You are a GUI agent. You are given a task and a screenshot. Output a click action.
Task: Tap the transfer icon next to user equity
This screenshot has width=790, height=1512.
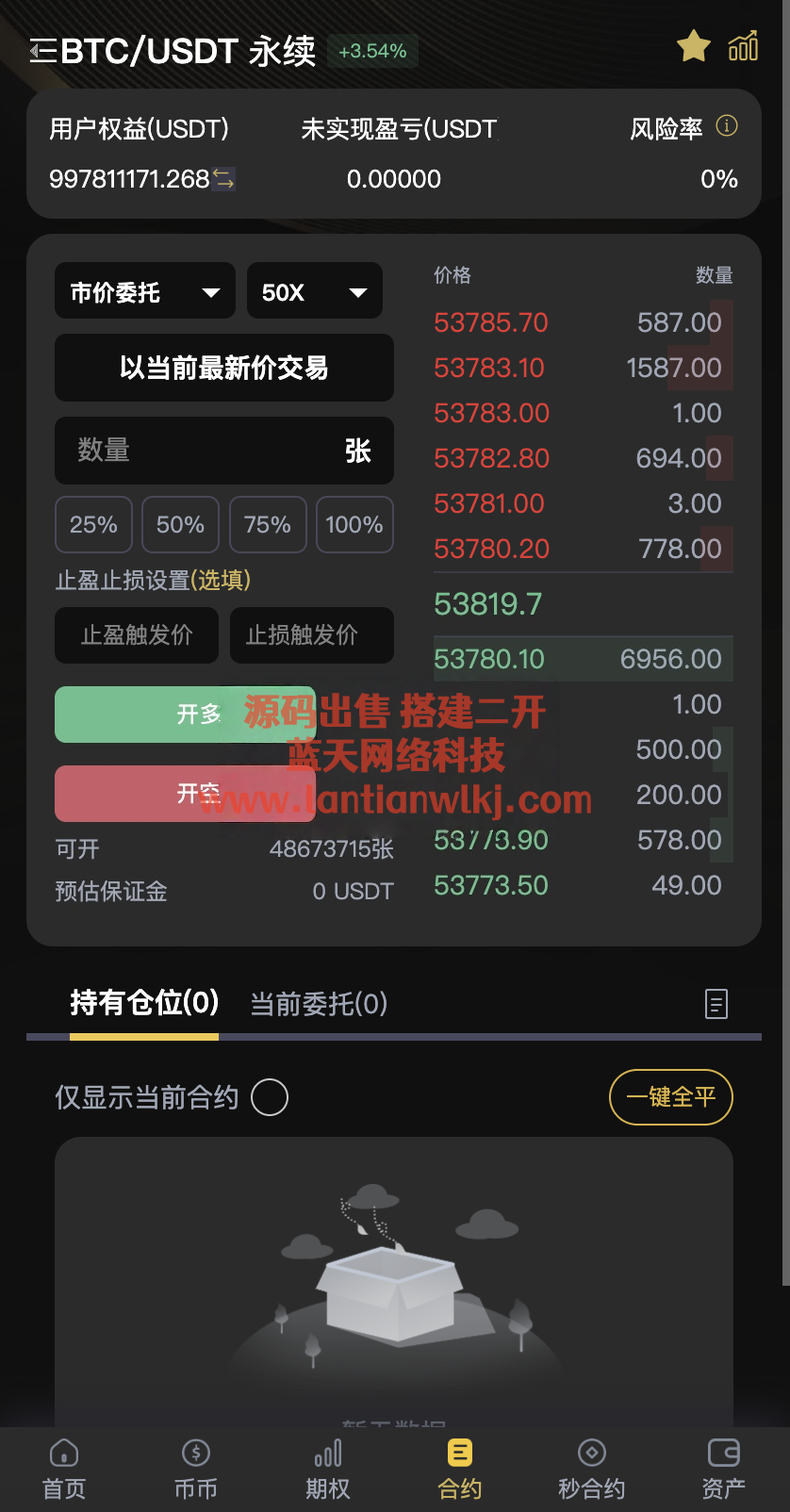click(223, 178)
